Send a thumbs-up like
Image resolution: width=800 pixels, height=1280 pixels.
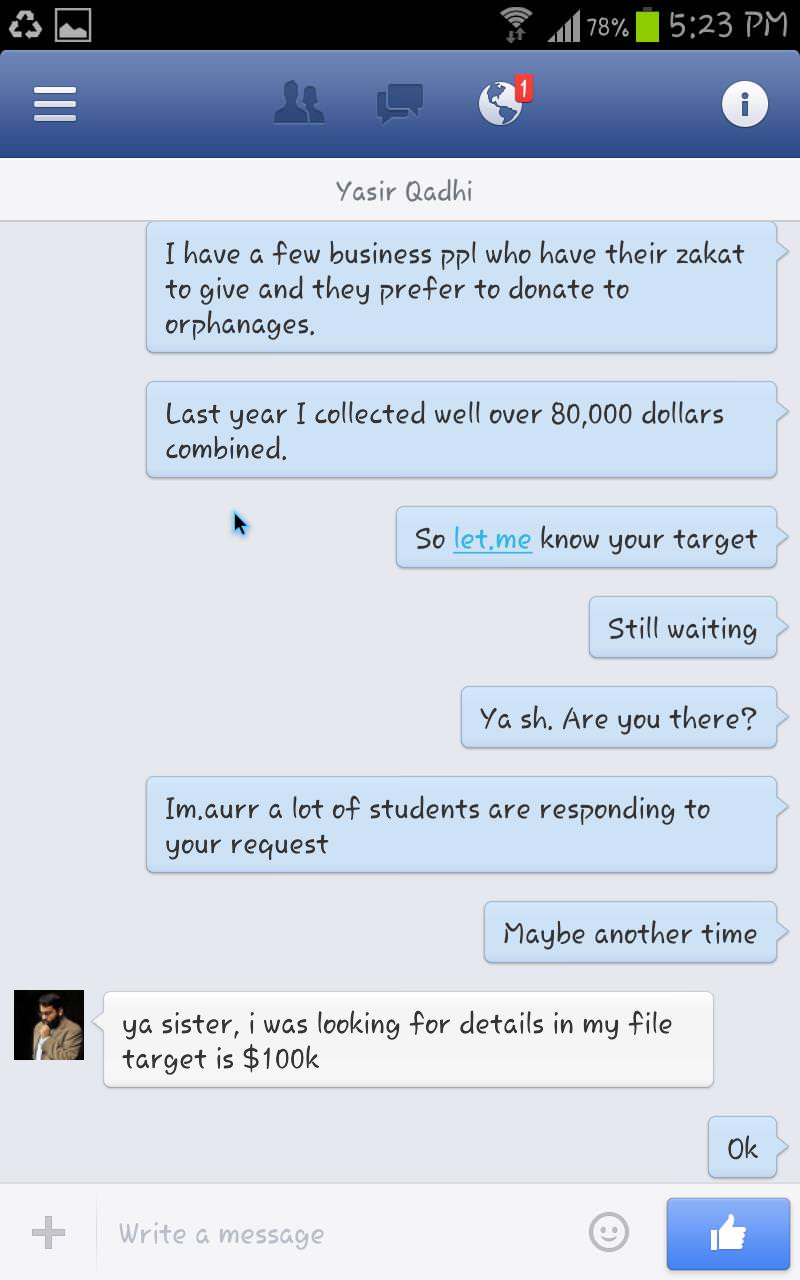point(728,1234)
